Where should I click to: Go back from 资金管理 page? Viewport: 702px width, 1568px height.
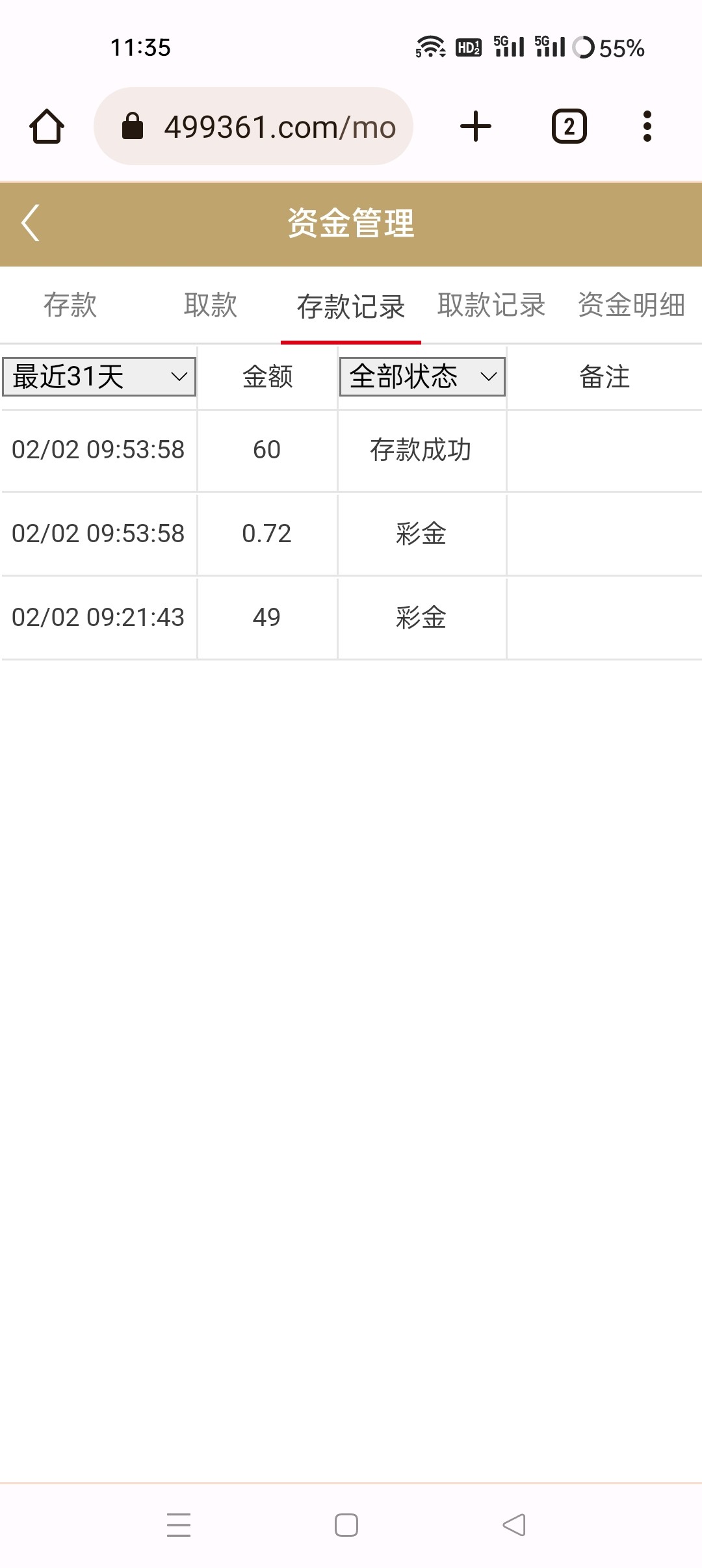click(x=31, y=223)
